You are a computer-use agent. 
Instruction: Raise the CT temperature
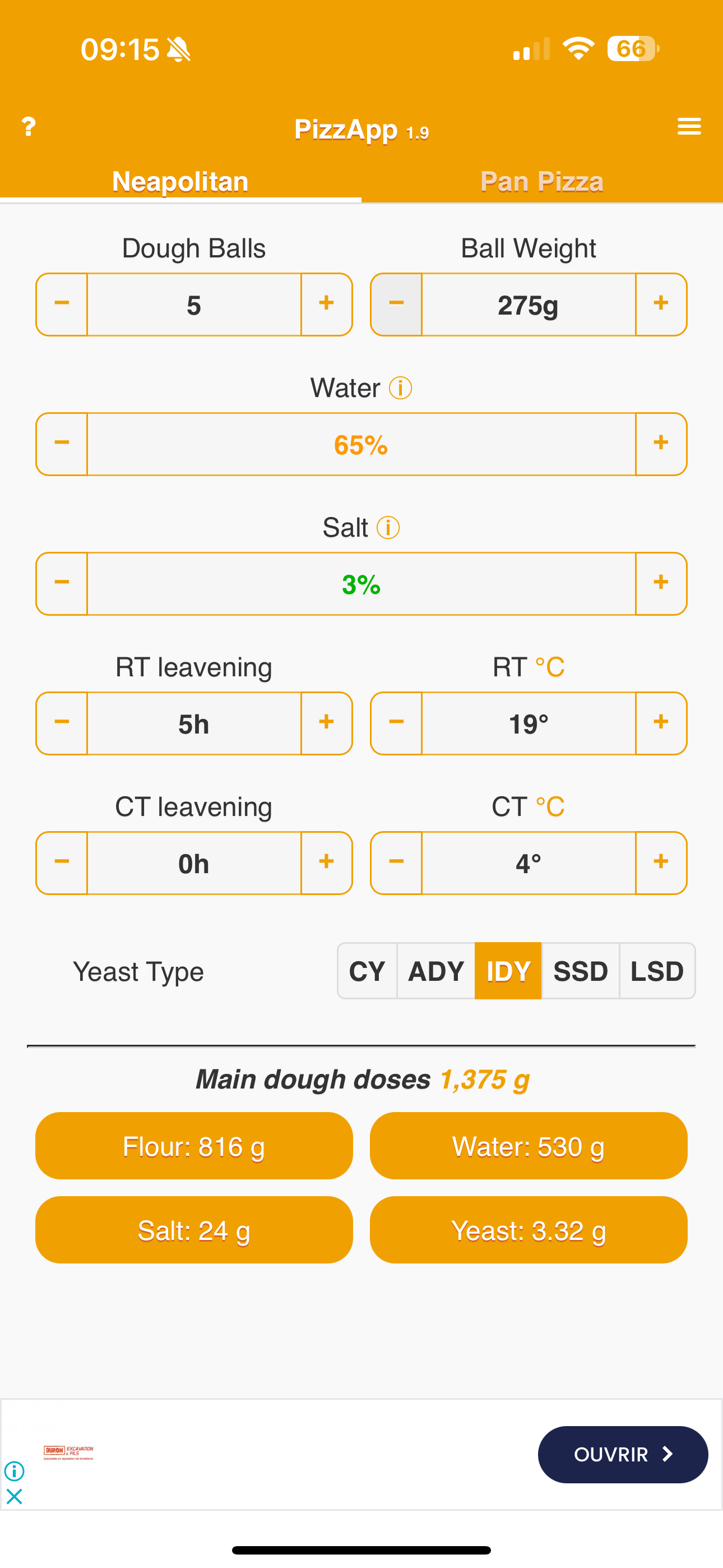[661, 862]
